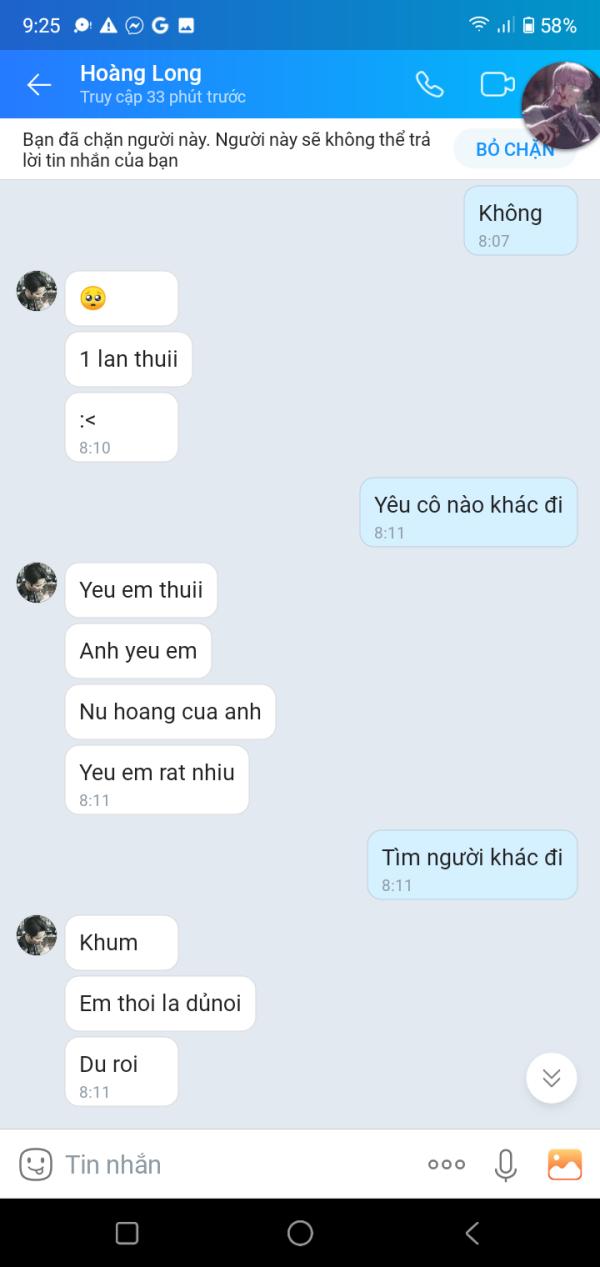The height and width of the screenshot is (1267, 600).
Task: Focus the Tin nhắn message field
Action: click(x=230, y=1164)
